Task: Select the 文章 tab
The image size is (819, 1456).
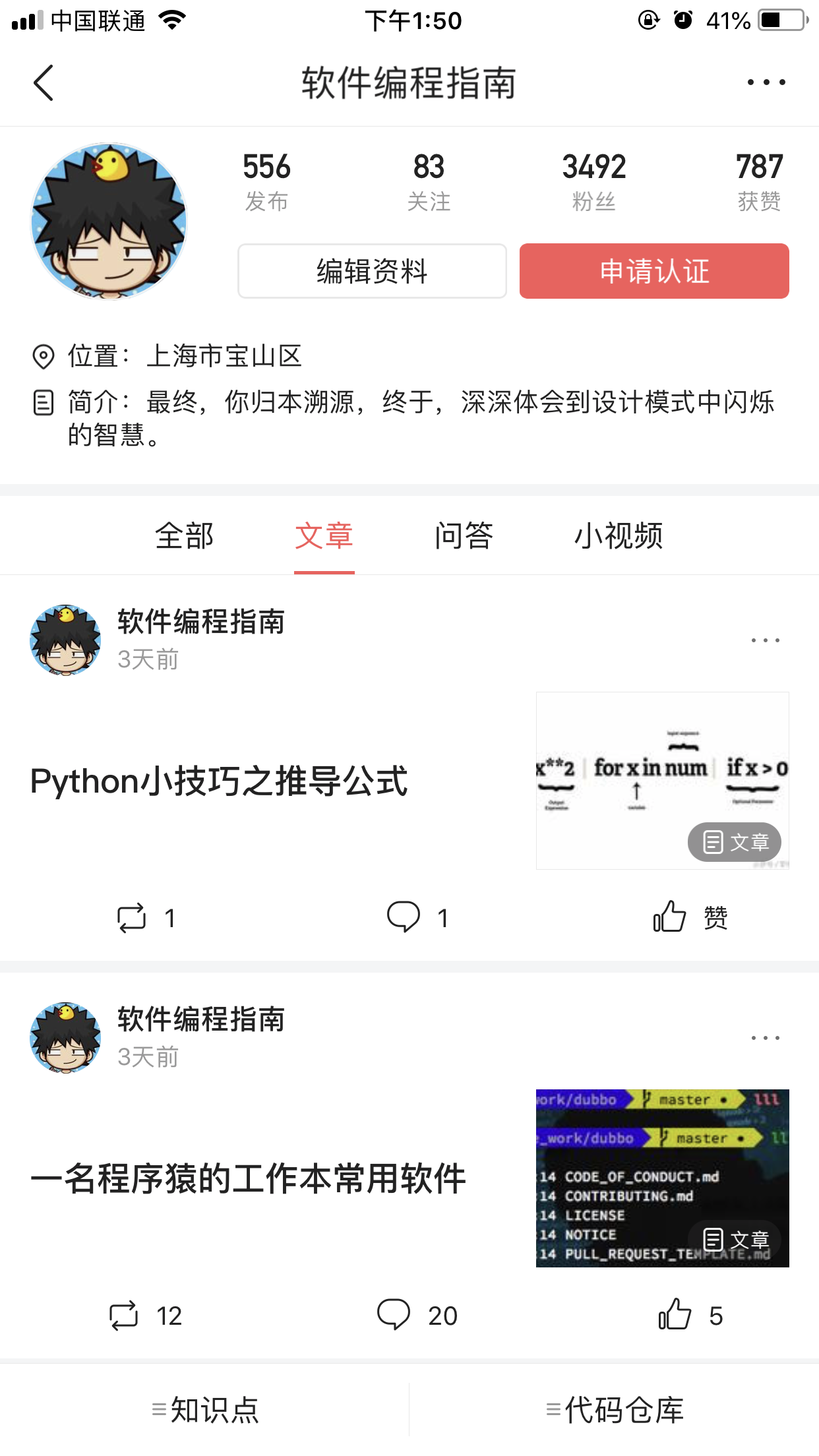Action: (324, 535)
